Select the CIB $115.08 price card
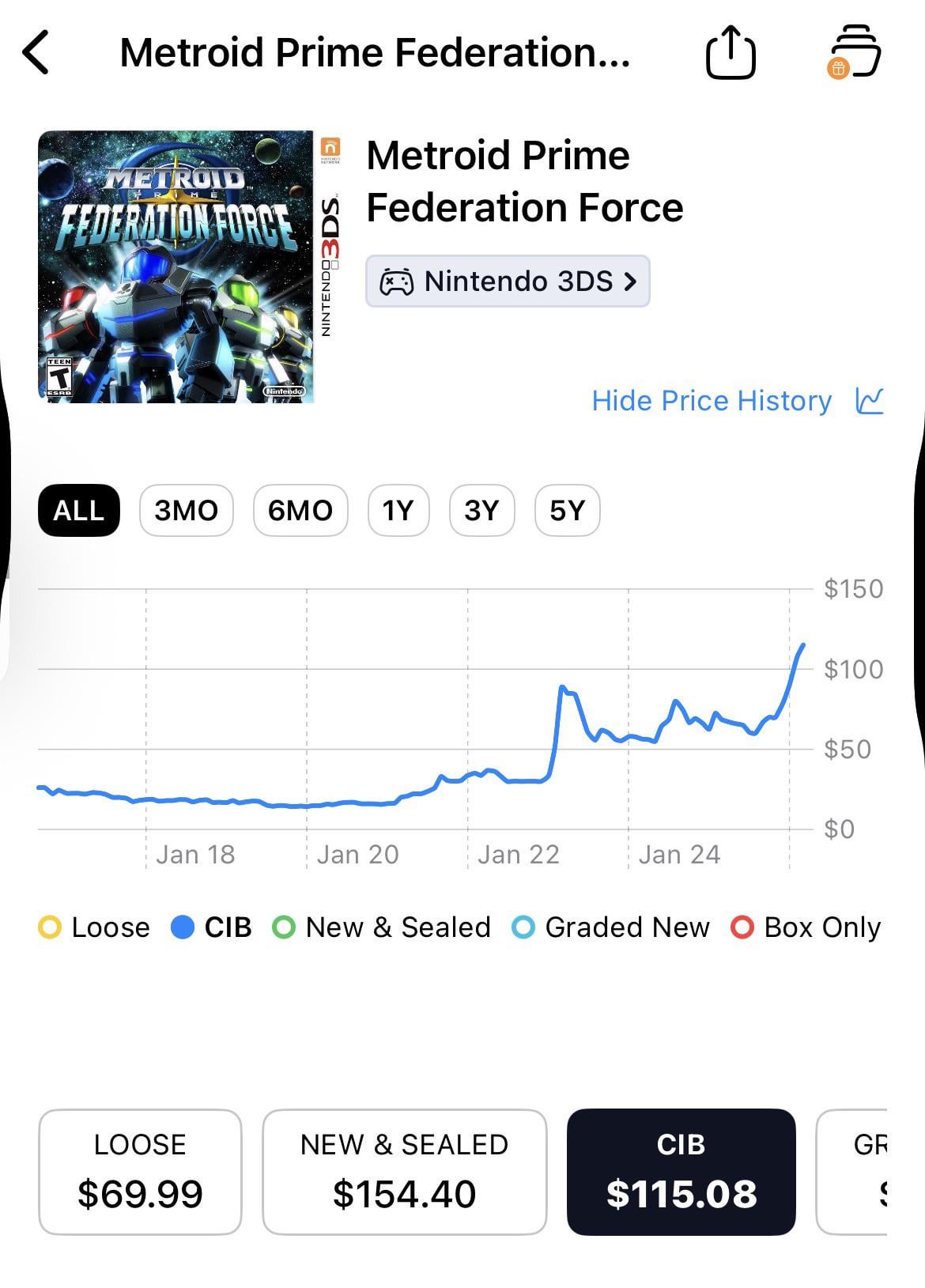Image resolution: width=925 pixels, height=1288 pixels. [681, 1171]
